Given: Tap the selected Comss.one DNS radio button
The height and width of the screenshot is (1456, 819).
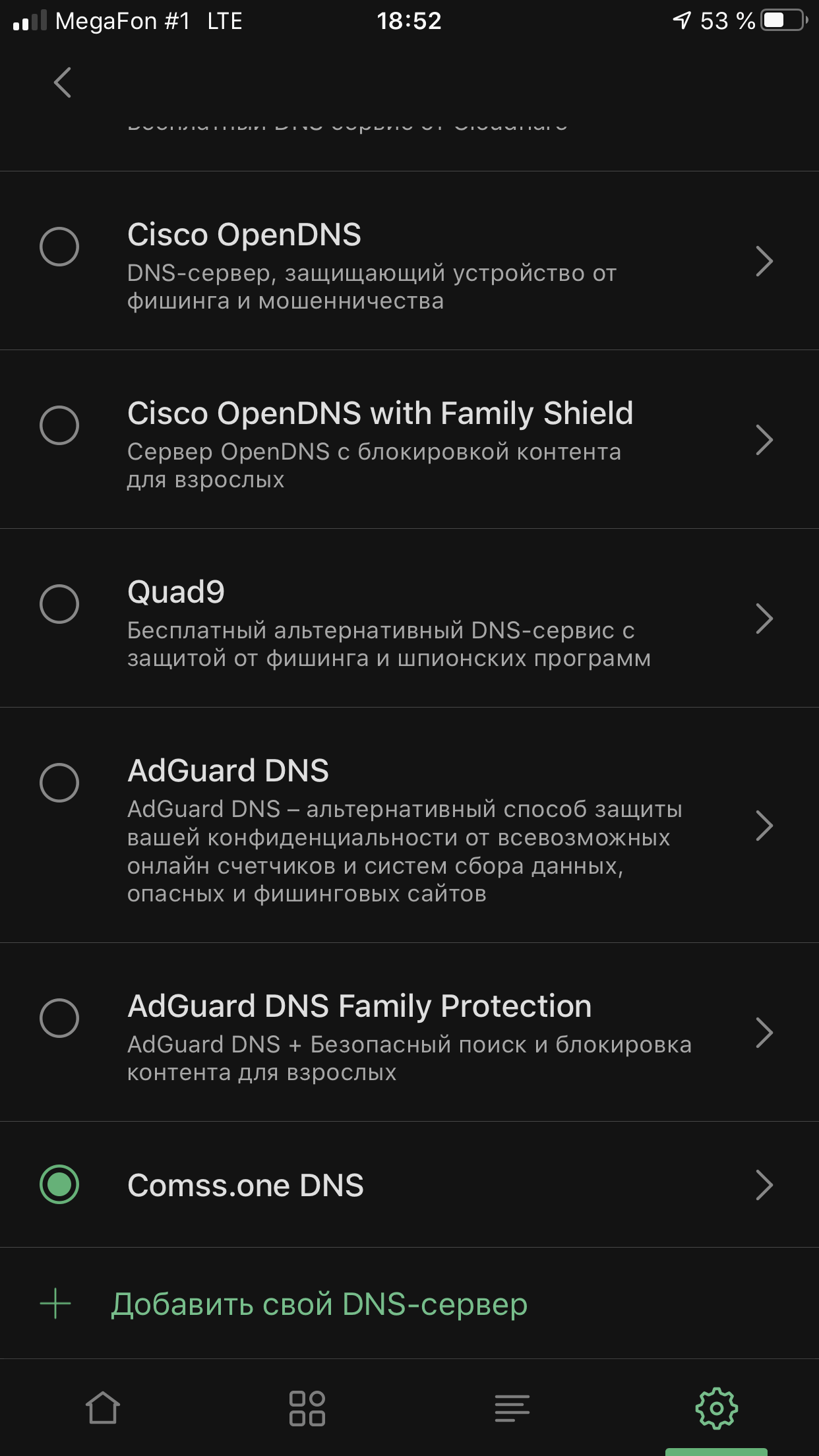Looking at the screenshot, I should pos(59,1184).
